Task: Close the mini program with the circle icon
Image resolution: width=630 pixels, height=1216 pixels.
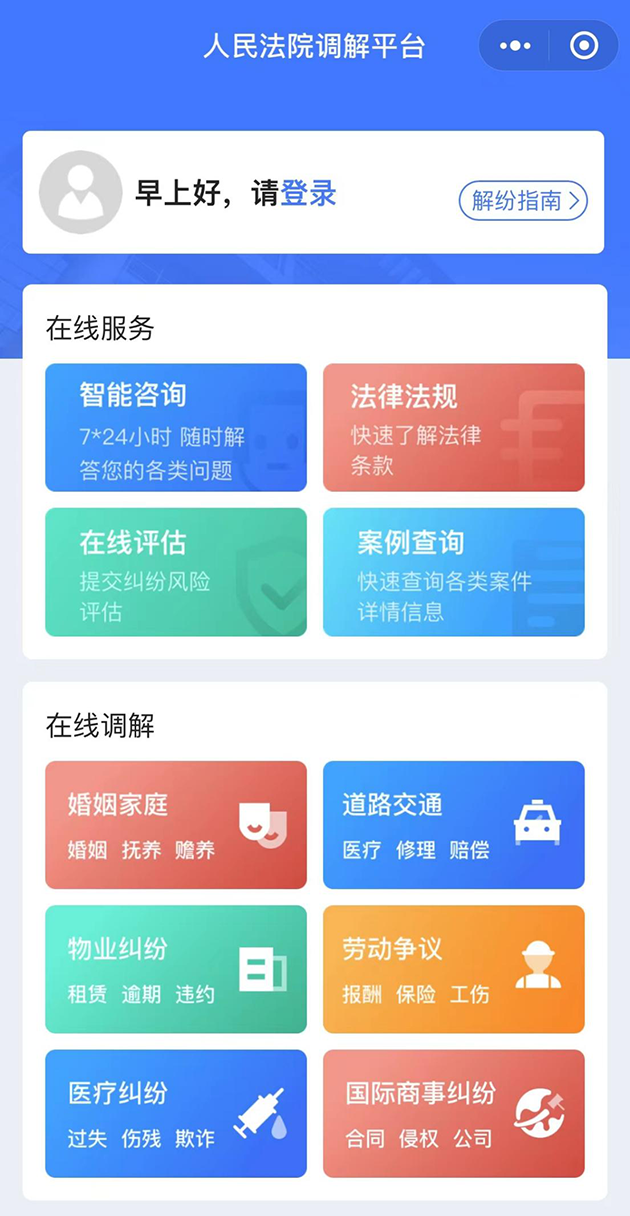Action: coord(584,45)
